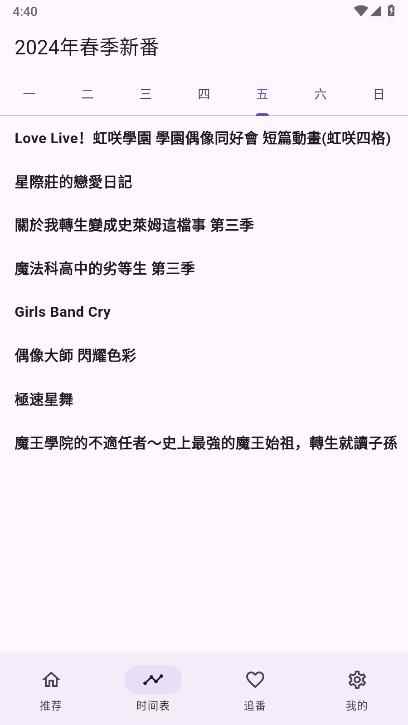Switch to the 六 (Saturday) tab
This screenshot has height=725, width=408.
tap(321, 94)
